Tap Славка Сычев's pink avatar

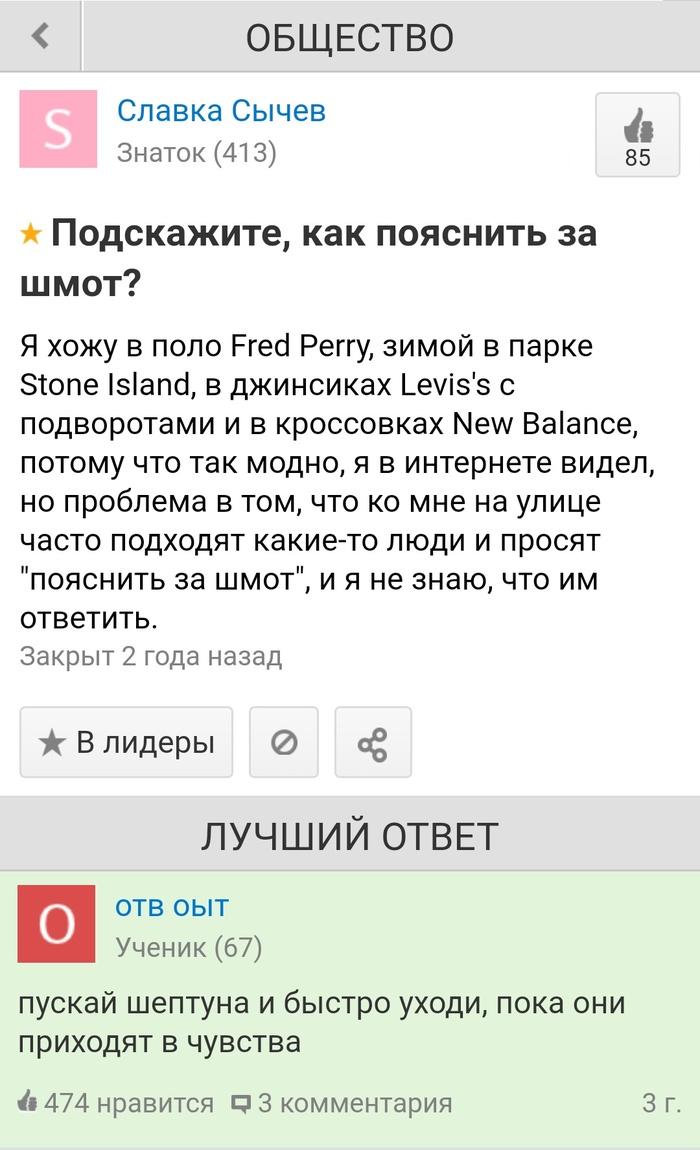[x=58, y=129]
